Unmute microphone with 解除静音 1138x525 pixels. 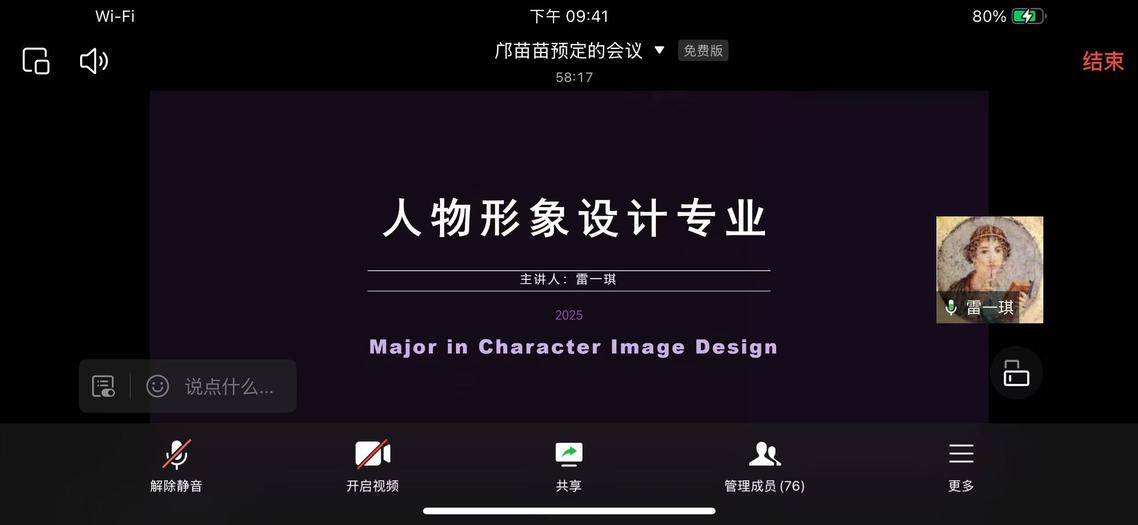pyautogui.click(x=176, y=466)
